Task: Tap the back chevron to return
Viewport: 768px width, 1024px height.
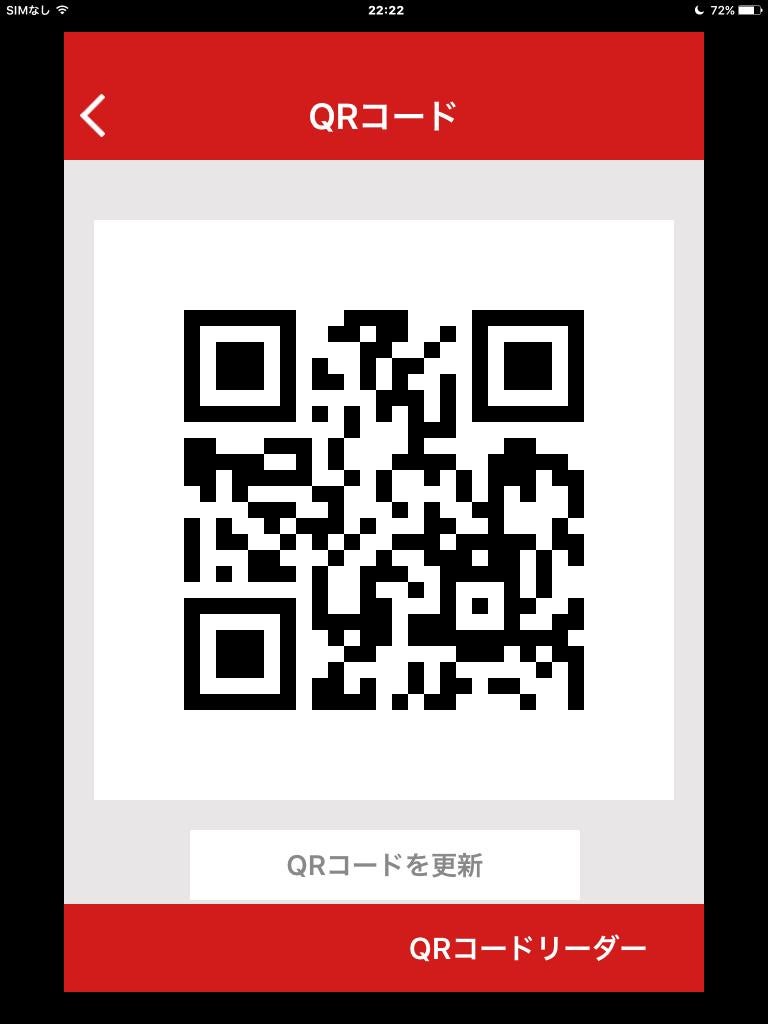Action: [92, 114]
